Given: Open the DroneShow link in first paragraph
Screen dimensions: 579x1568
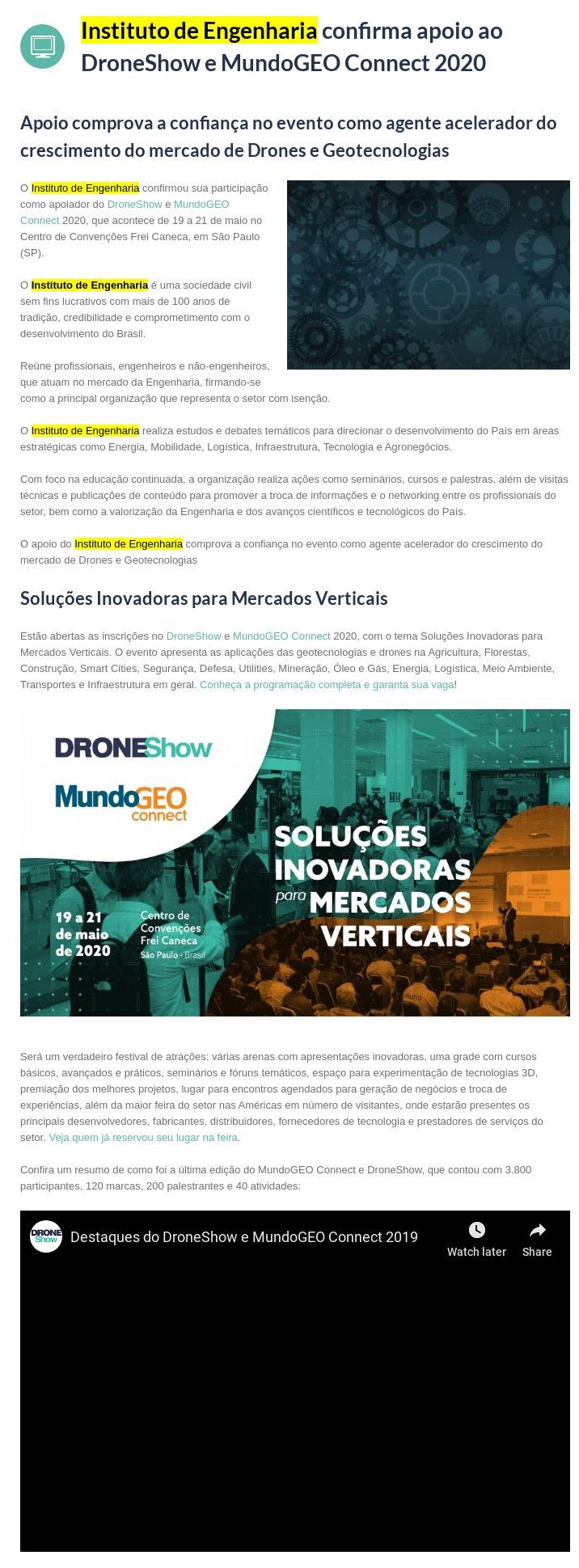Looking at the screenshot, I should (x=134, y=205).
